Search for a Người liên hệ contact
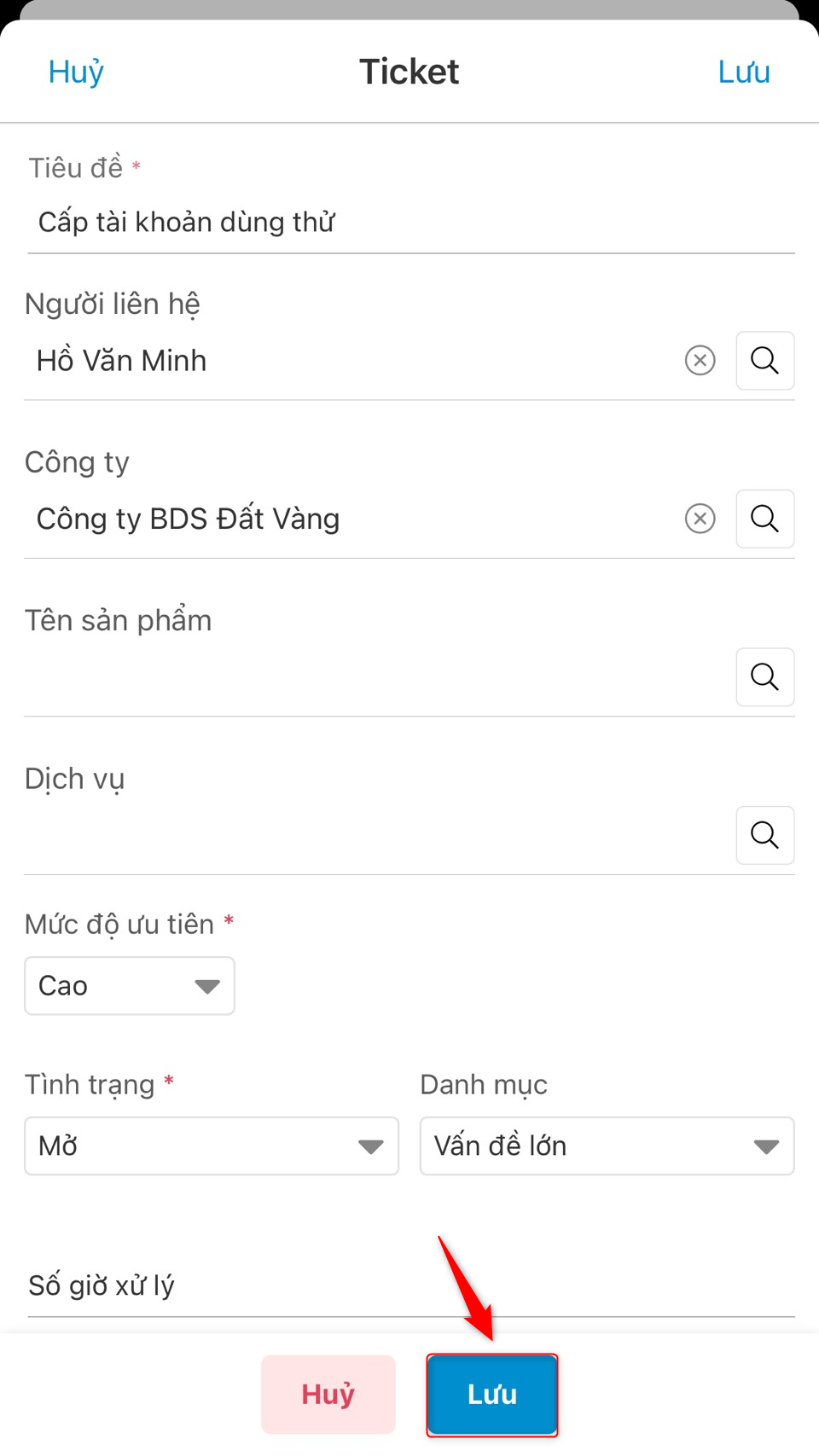 click(x=765, y=361)
